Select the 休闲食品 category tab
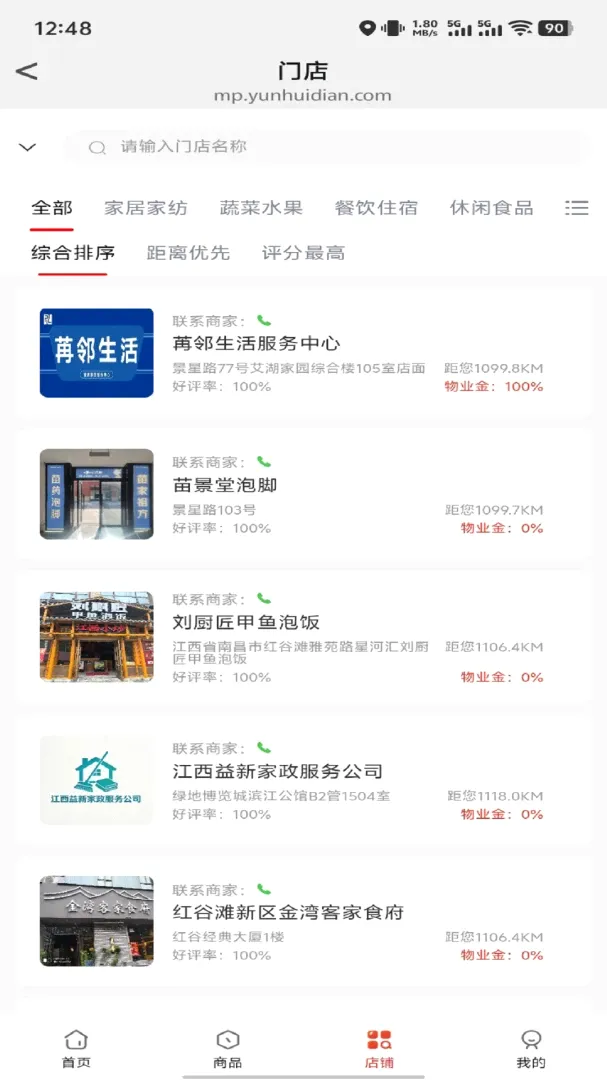 (491, 208)
